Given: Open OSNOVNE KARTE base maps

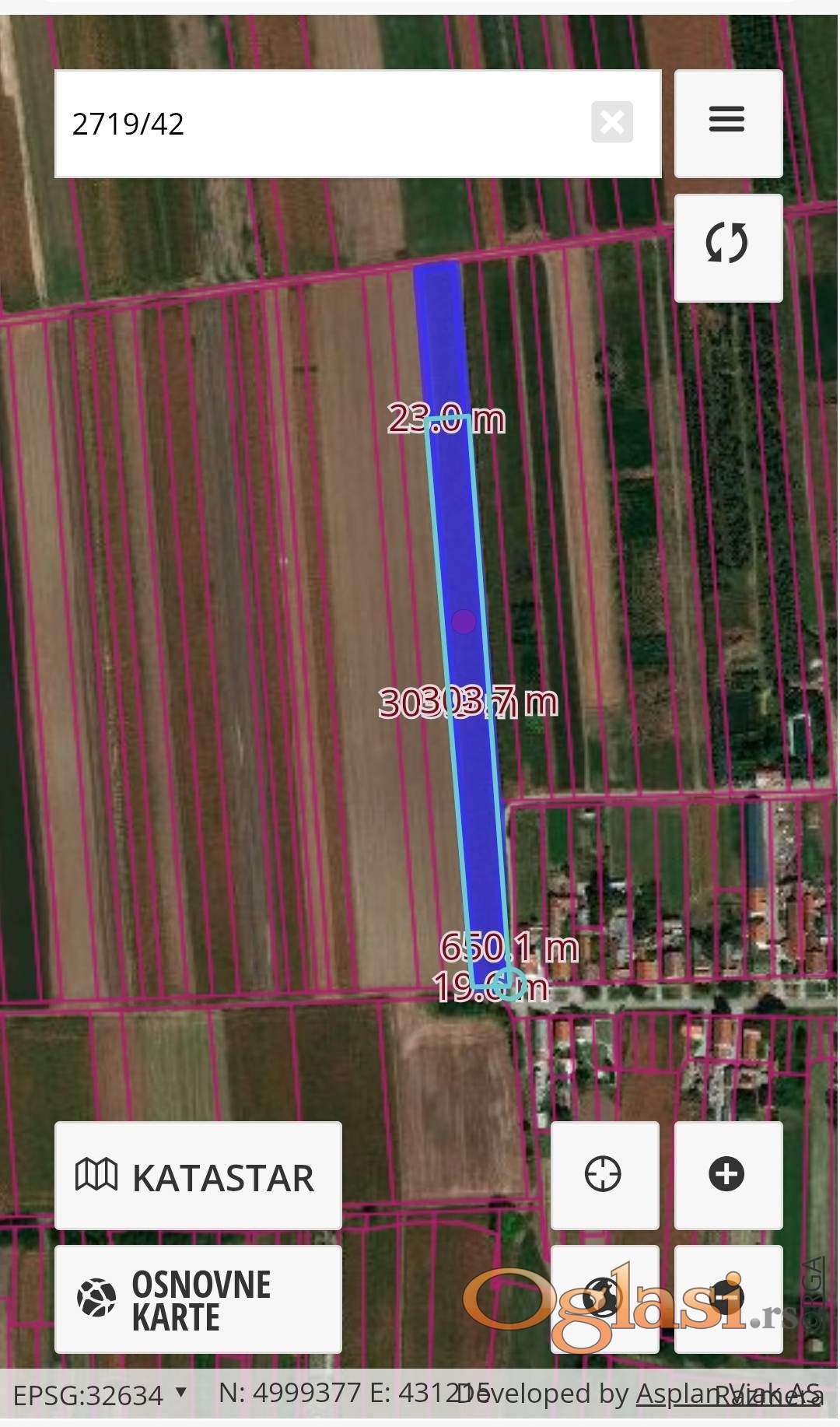Looking at the screenshot, I should pos(198,1299).
